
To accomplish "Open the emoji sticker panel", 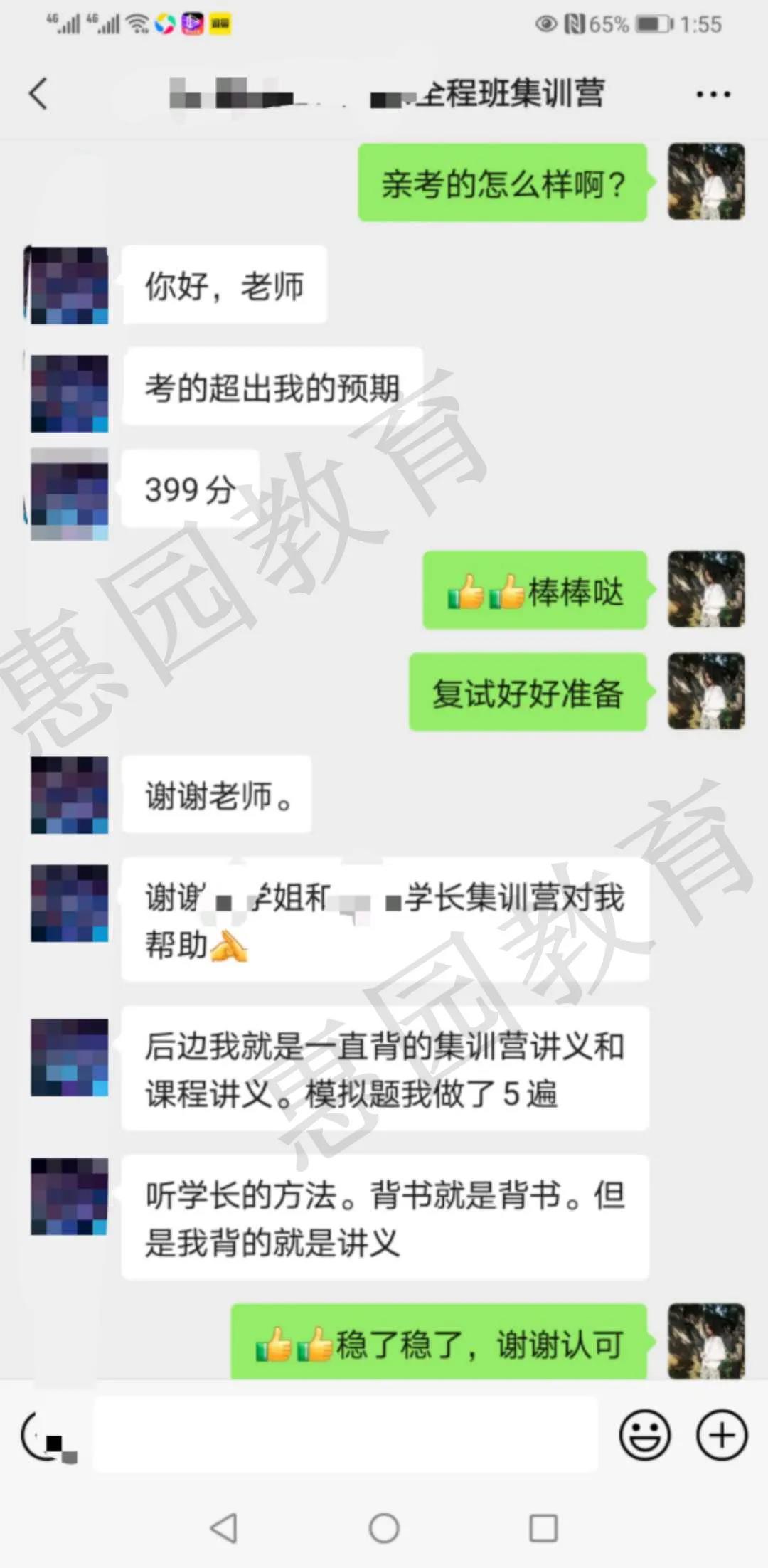I will tap(644, 1436).
